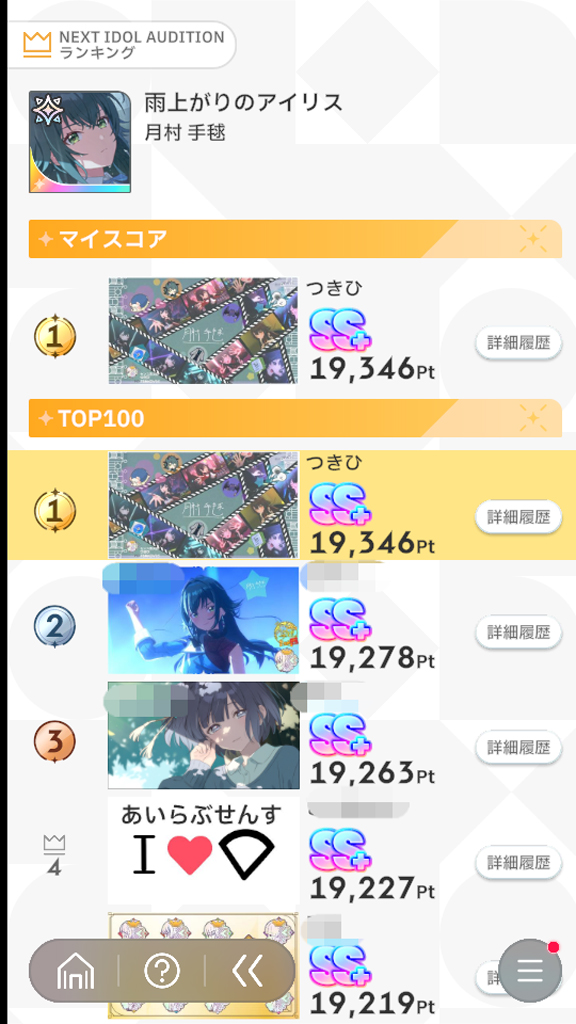576x1024 pixels.
Task: Open 詳細履歴 for the 19,278Pt entry
Action: [519, 632]
